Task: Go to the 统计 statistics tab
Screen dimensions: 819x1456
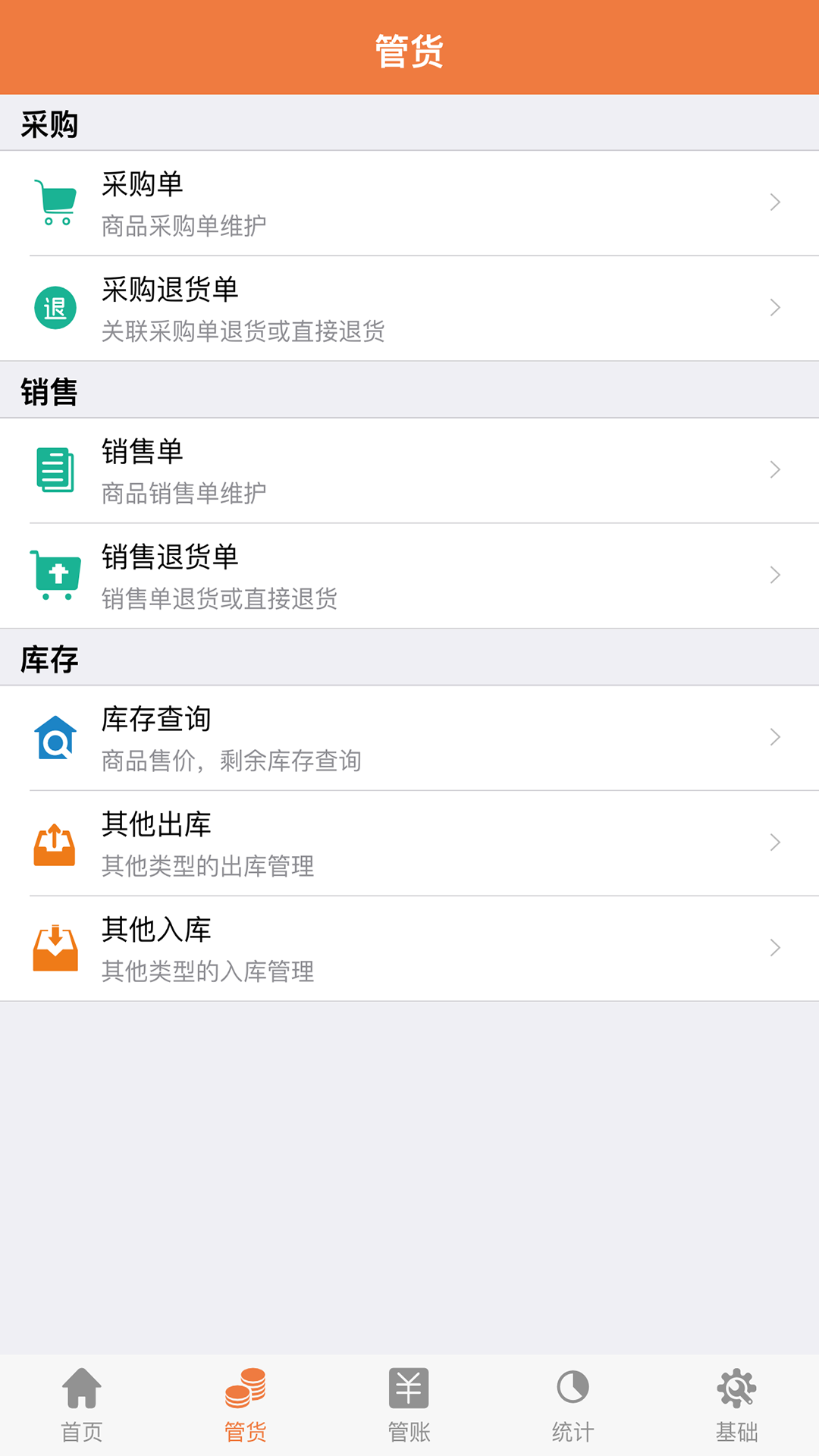Action: tap(573, 1404)
